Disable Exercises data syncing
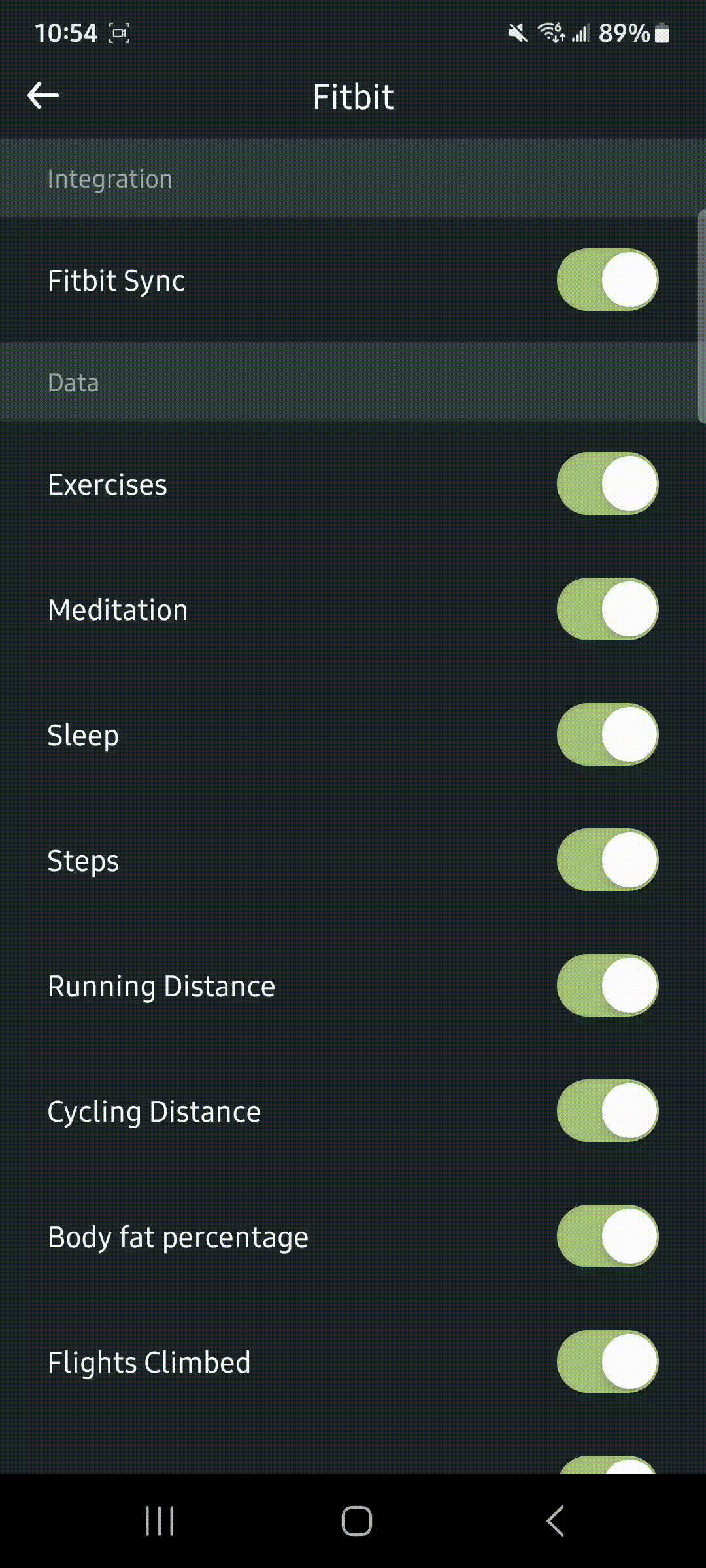 (x=607, y=483)
